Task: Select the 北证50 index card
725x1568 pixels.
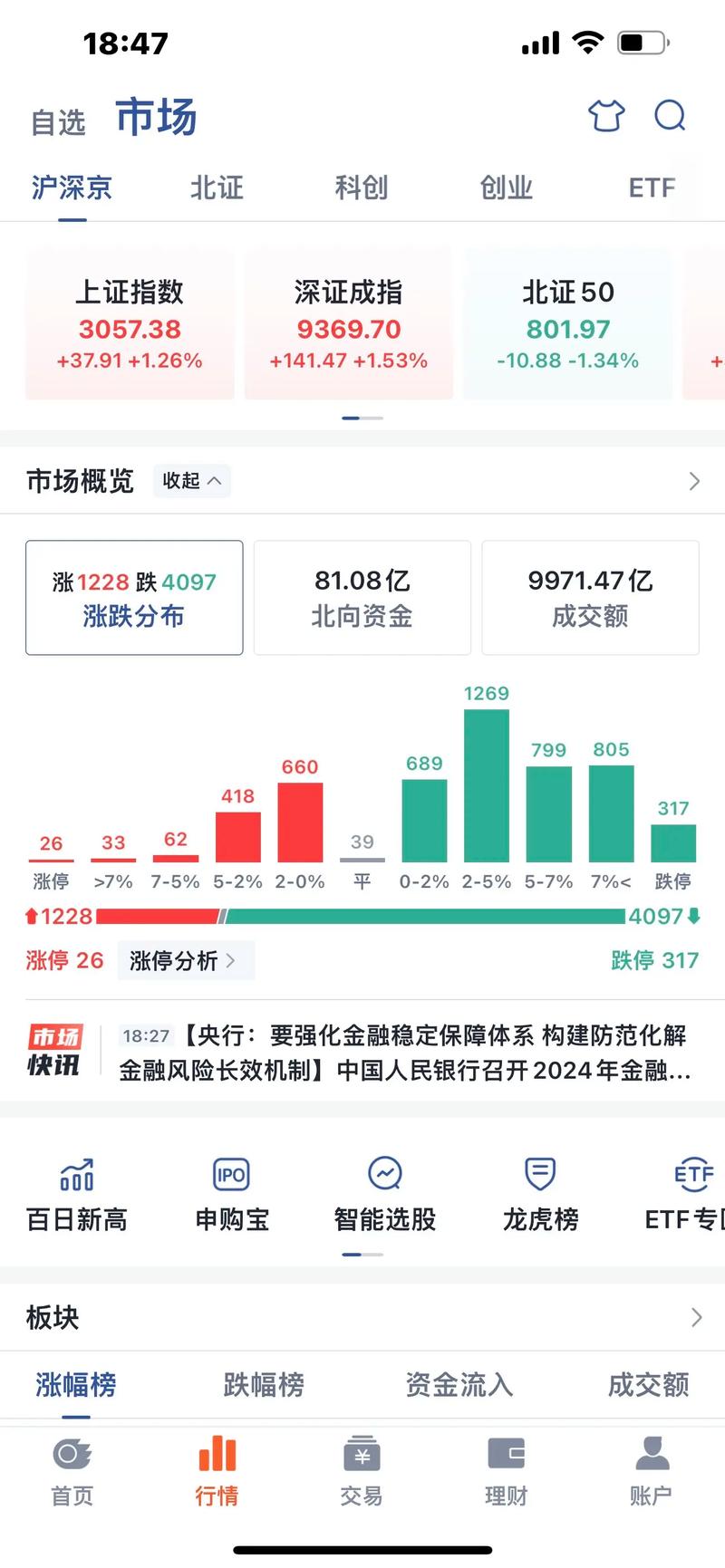Action: point(568,324)
